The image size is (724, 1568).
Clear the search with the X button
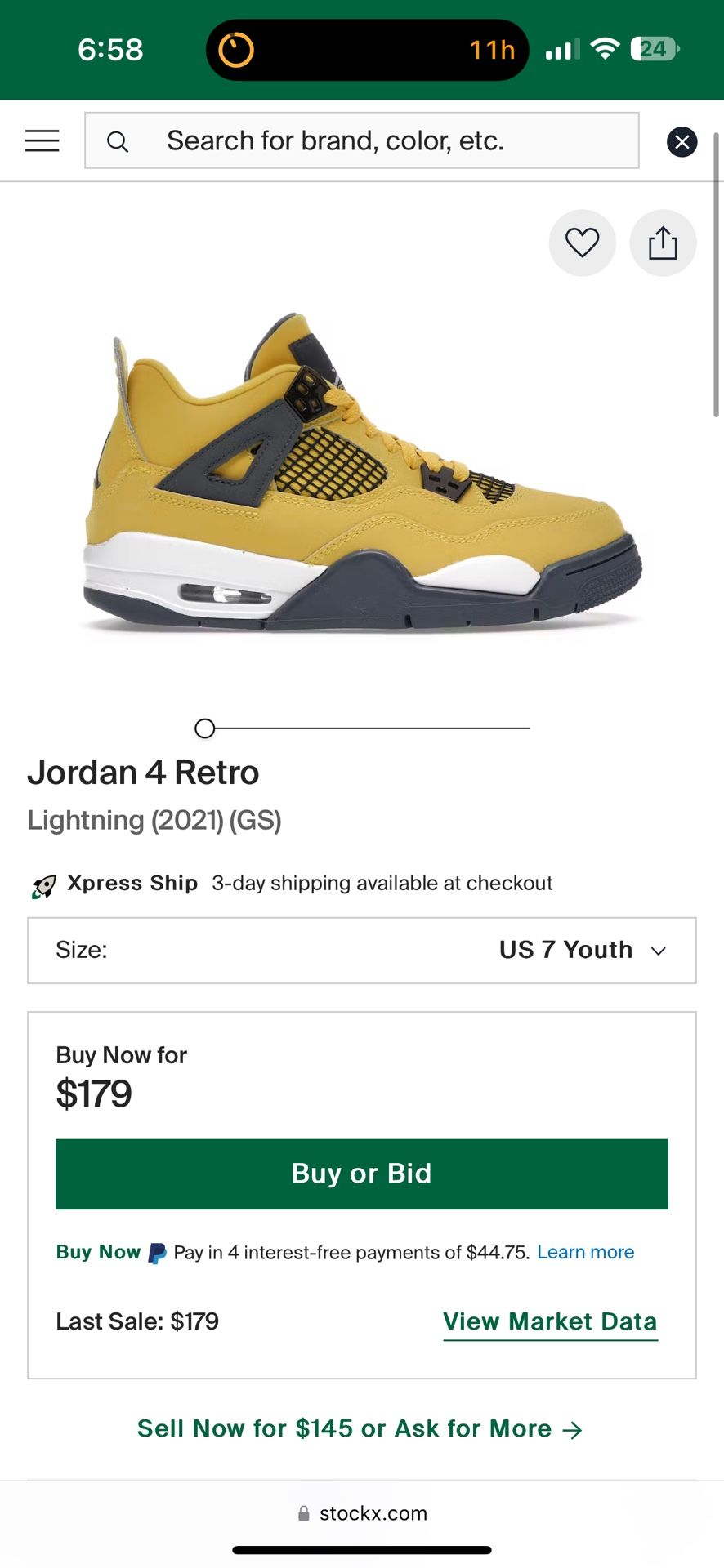click(682, 141)
